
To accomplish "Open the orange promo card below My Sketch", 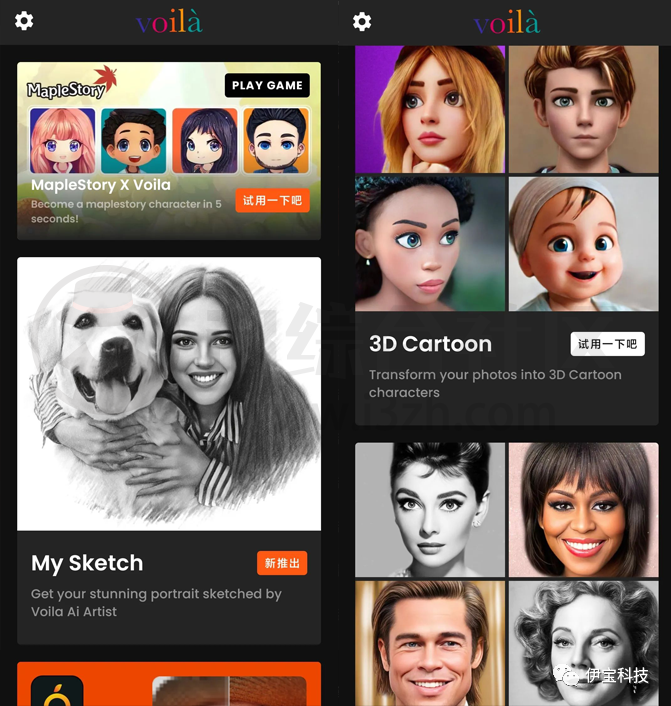I will 168,685.
